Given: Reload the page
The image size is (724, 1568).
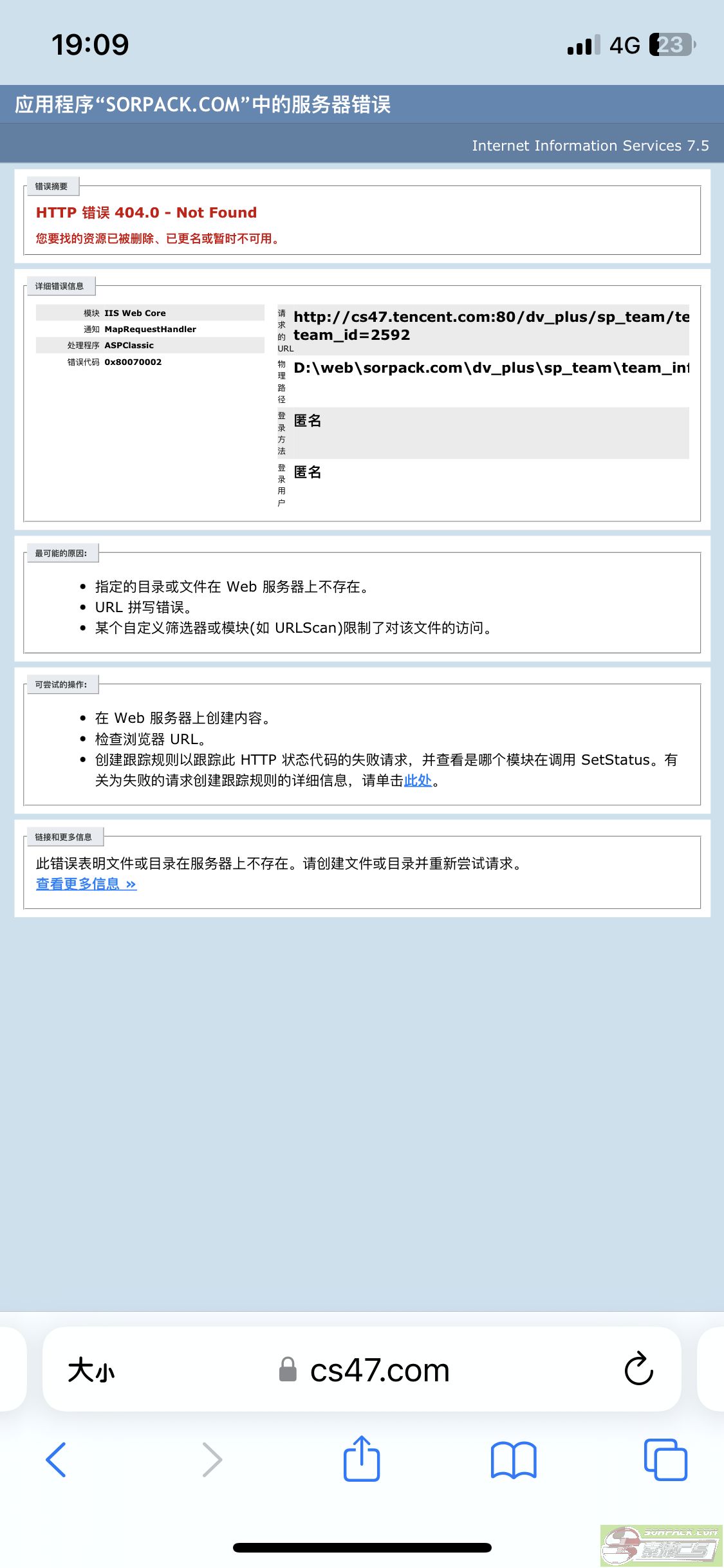Looking at the screenshot, I should [x=638, y=1368].
